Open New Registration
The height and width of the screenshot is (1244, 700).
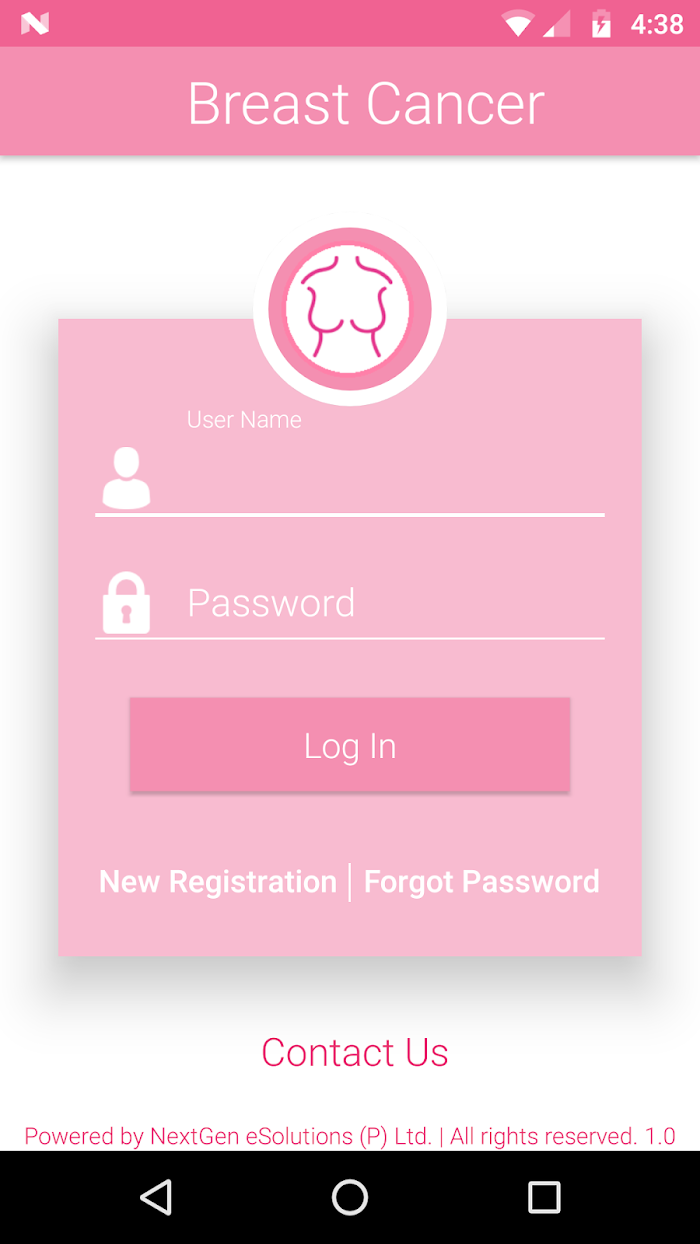click(218, 882)
